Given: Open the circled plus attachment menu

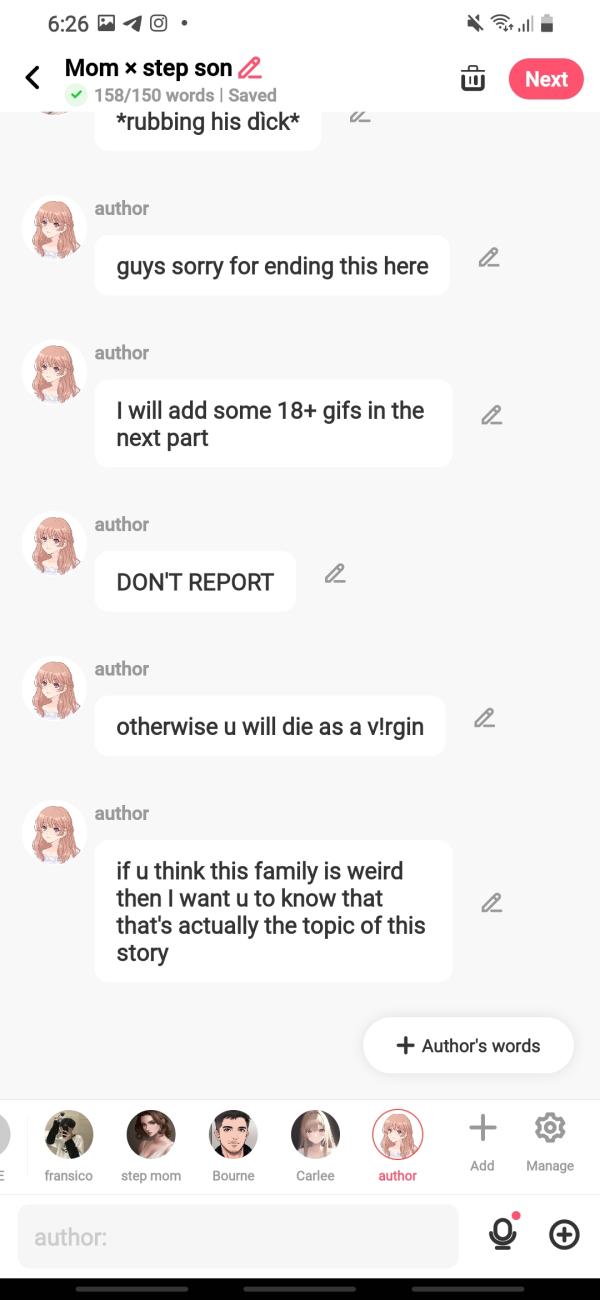Looking at the screenshot, I should (x=564, y=1235).
